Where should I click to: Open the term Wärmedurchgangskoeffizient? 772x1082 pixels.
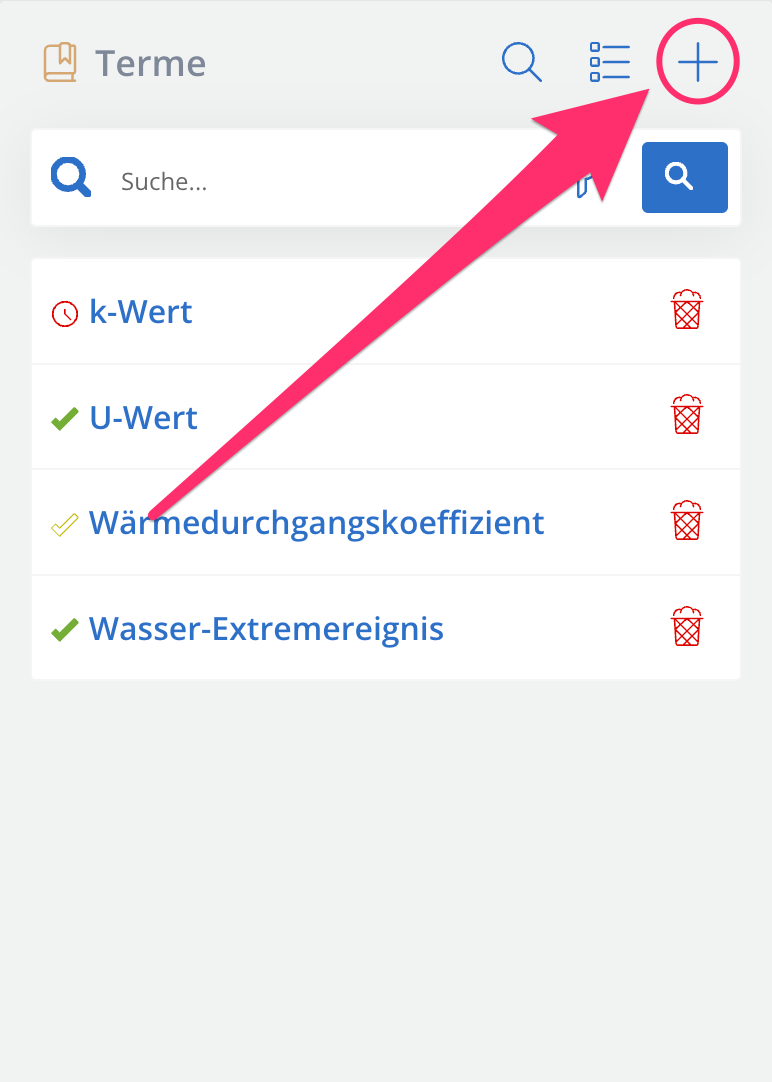[316, 523]
